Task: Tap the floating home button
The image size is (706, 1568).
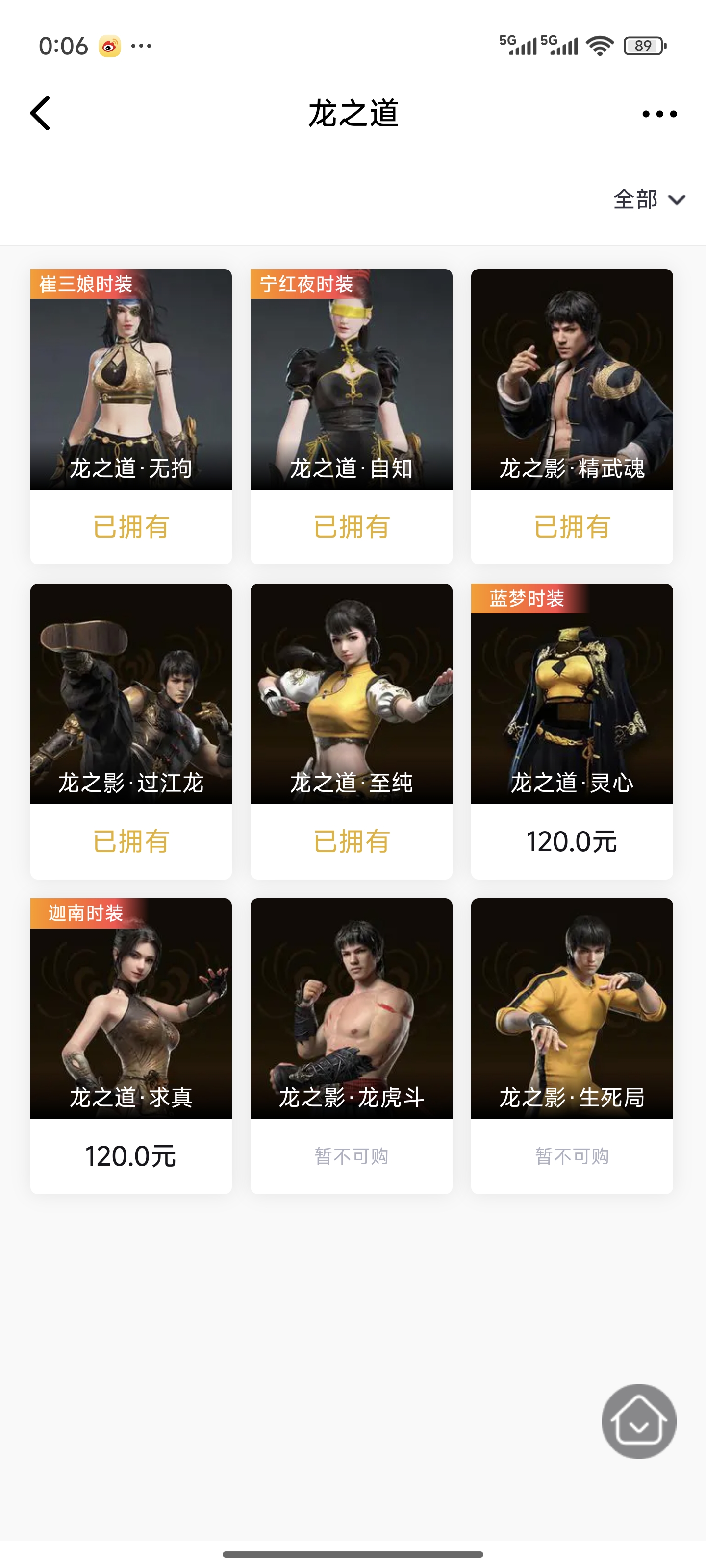Action: pyautogui.click(x=638, y=1421)
